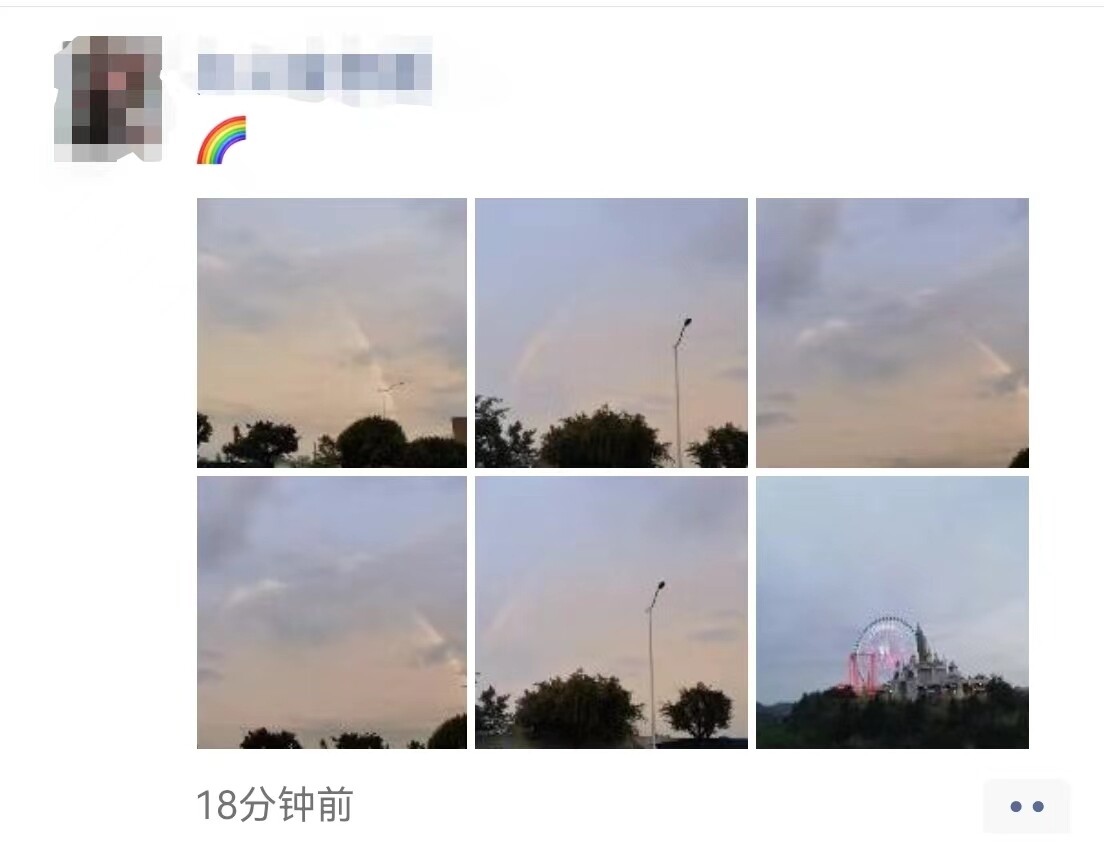Image resolution: width=1104 pixels, height=845 pixels.
Task: Open the top-right cloudy sky photo
Action: coord(892,332)
